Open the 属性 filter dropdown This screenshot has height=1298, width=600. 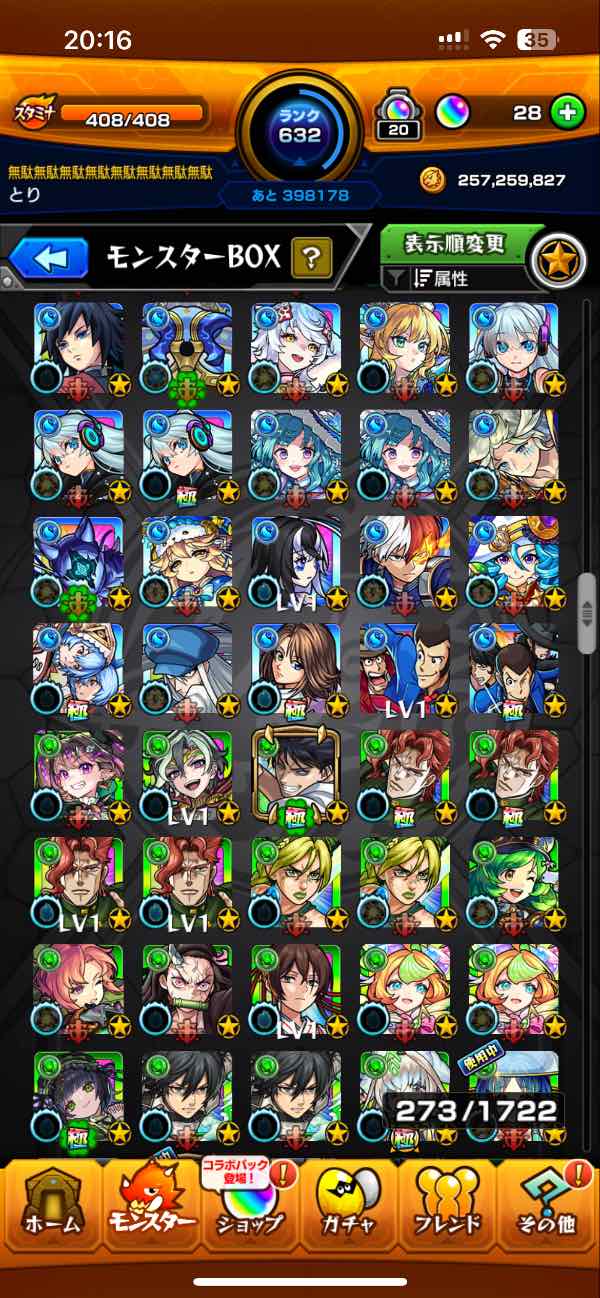click(455, 280)
